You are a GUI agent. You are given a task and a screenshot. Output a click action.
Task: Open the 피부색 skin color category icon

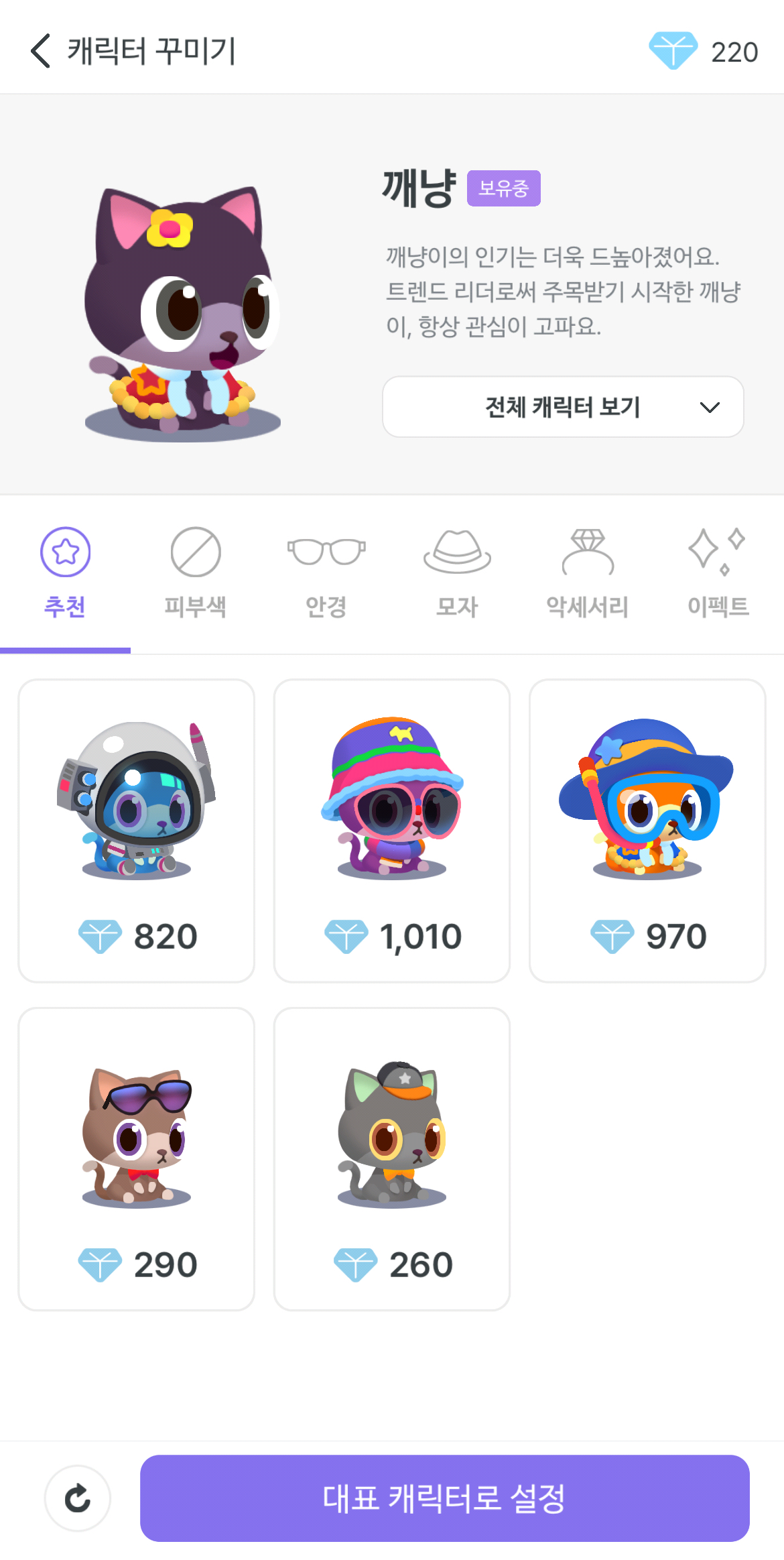[x=195, y=551]
